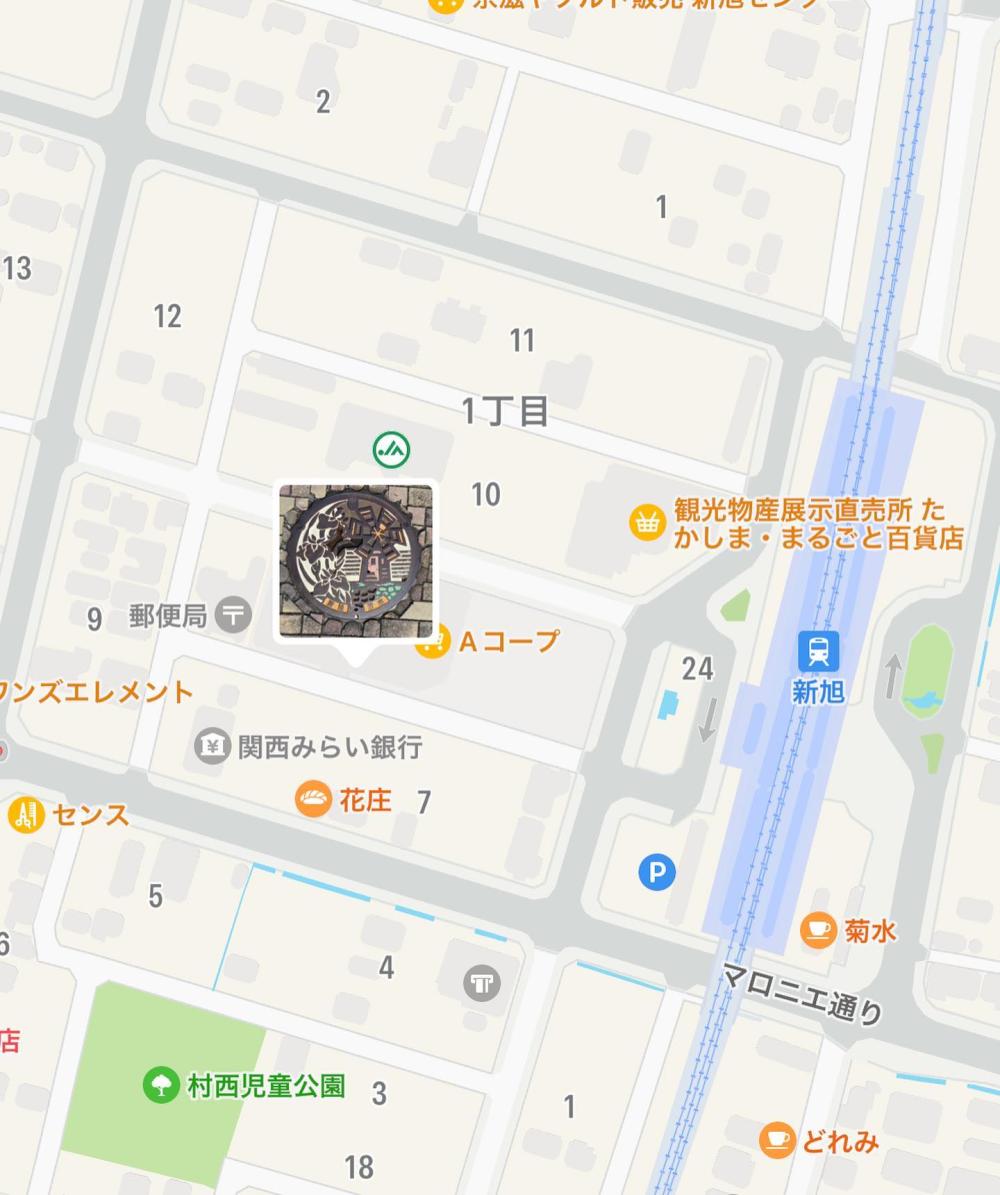Select the 新旭 train station marker

pyautogui.click(x=818, y=652)
